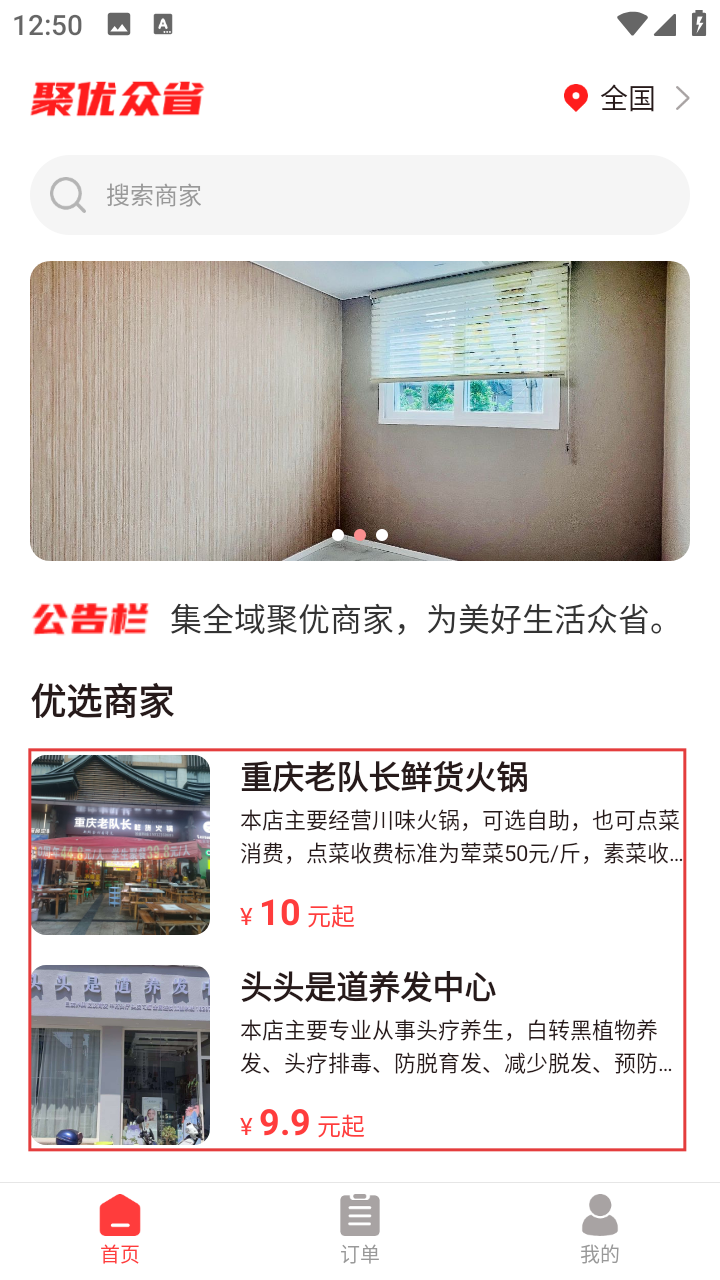720x1280 pixels.
Task: Switch to the 订单 tab
Action: click(360, 1228)
